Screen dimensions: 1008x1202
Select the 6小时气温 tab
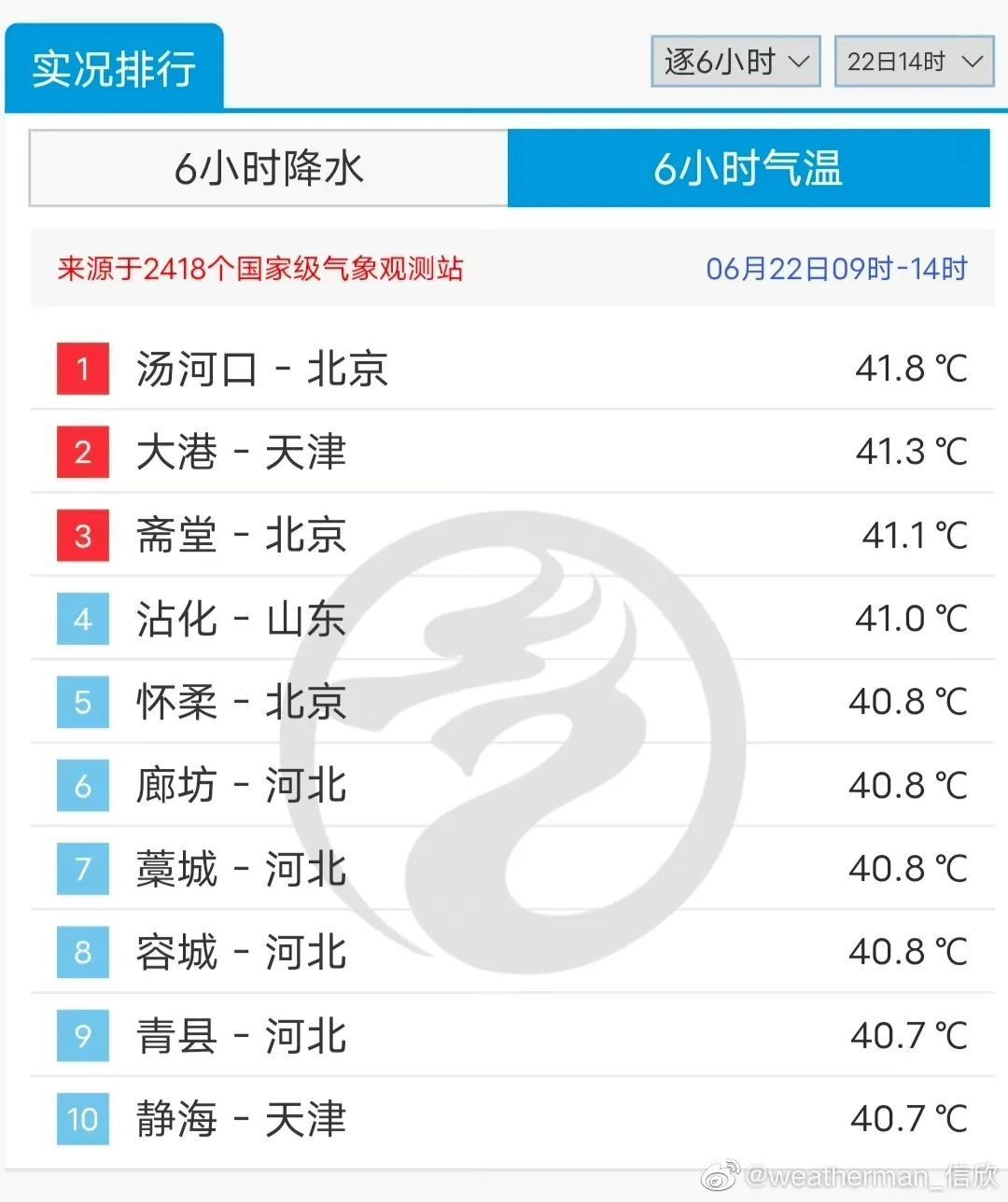(749, 169)
